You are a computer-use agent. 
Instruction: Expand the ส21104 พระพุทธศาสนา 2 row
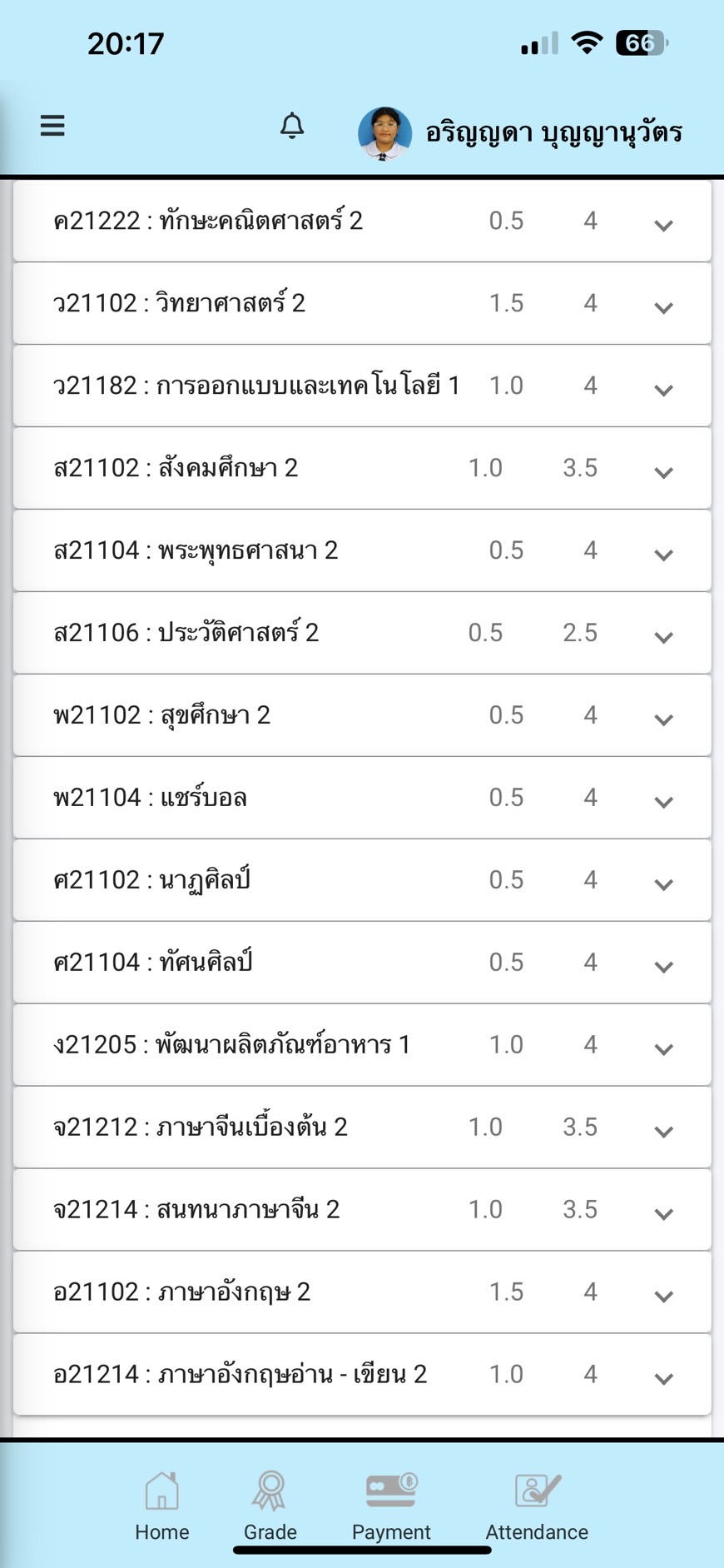click(x=663, y=554)
